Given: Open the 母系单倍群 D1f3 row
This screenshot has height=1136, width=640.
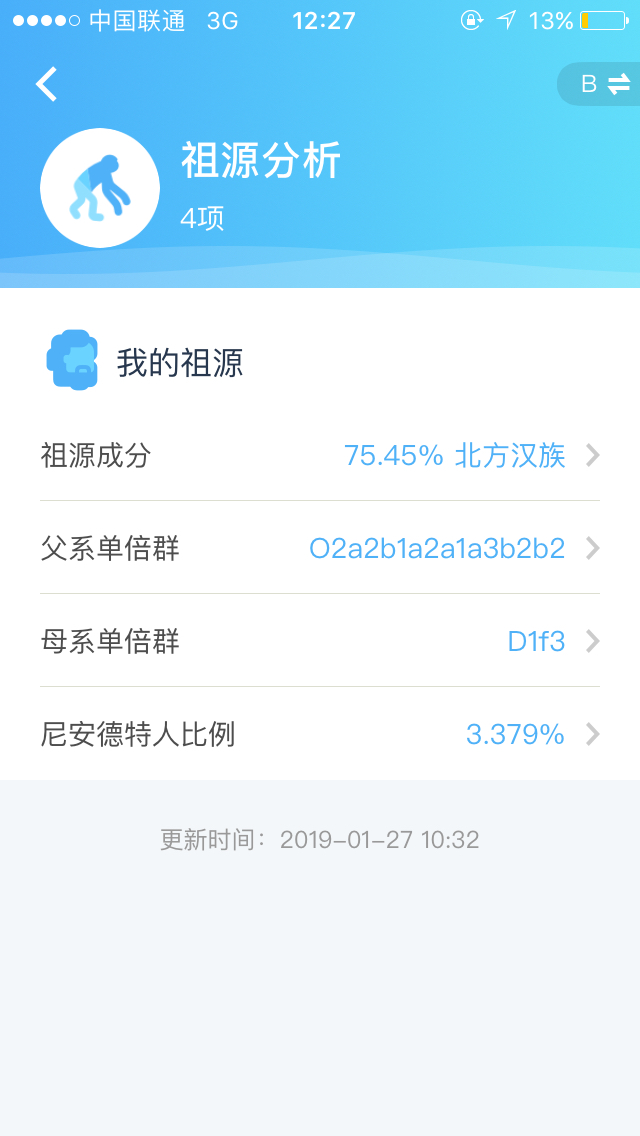Looking at the screenshot, I should click(x=320, y=641).
